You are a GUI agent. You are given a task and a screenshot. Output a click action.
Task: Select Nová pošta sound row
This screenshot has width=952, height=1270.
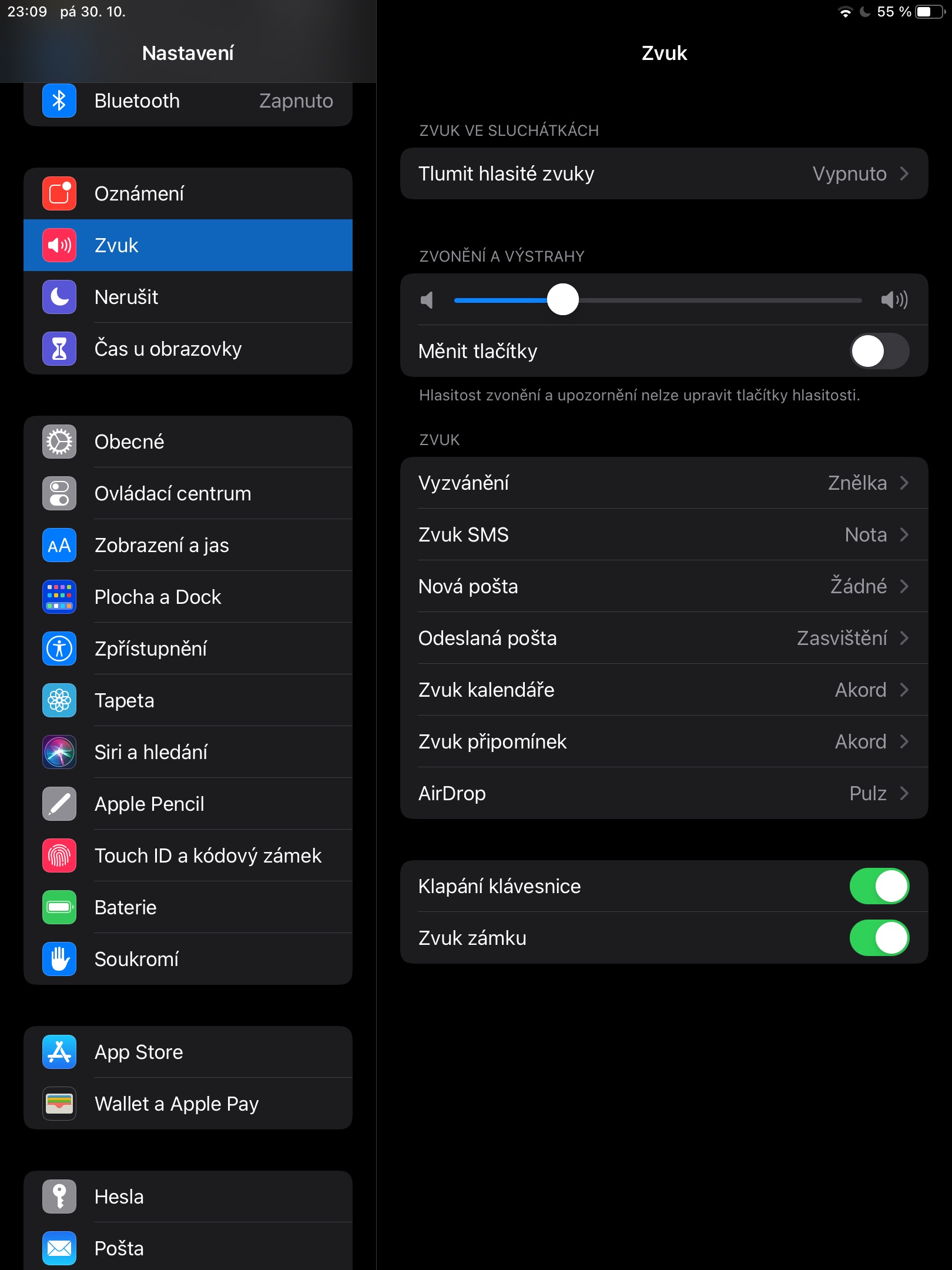click(663, 587)
